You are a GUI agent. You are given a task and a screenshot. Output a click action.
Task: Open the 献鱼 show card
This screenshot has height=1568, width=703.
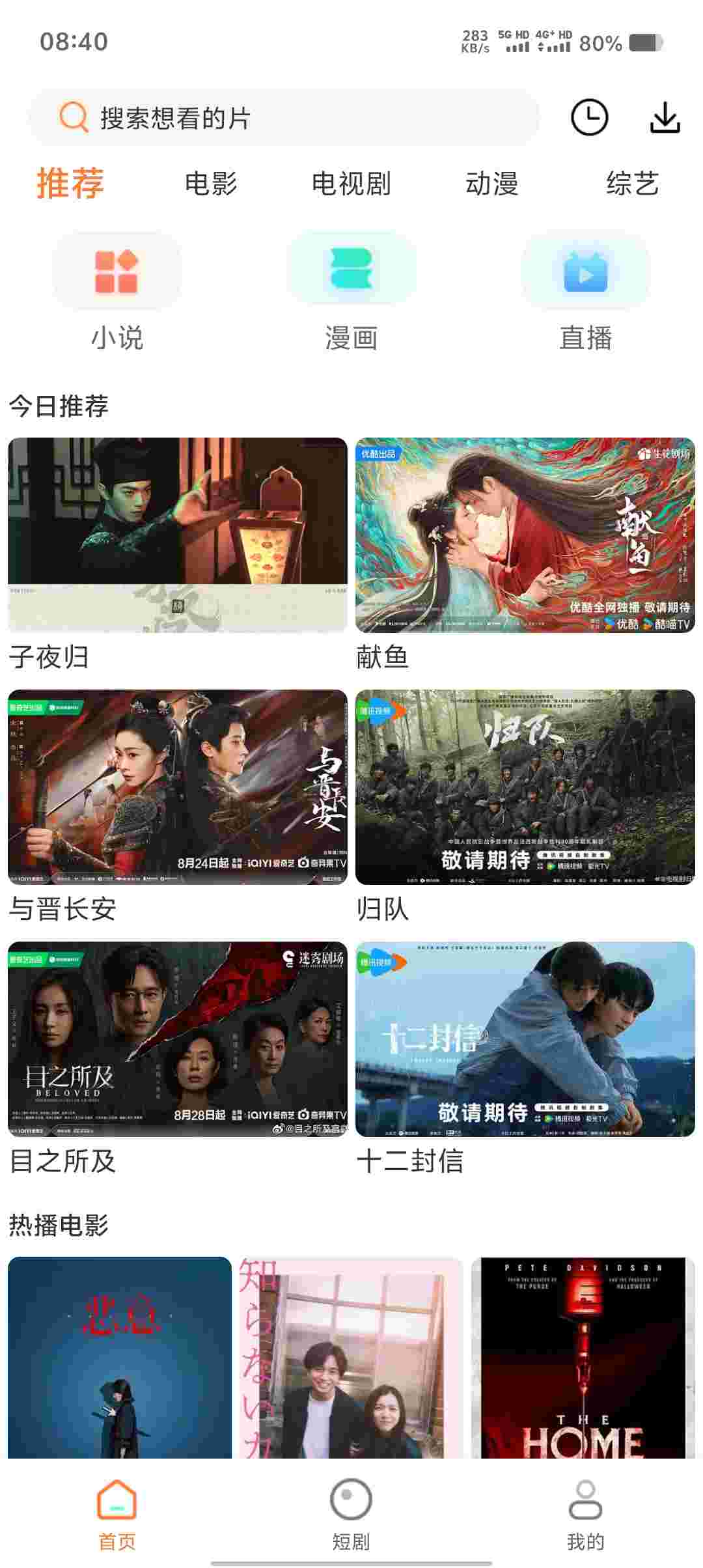525,535
